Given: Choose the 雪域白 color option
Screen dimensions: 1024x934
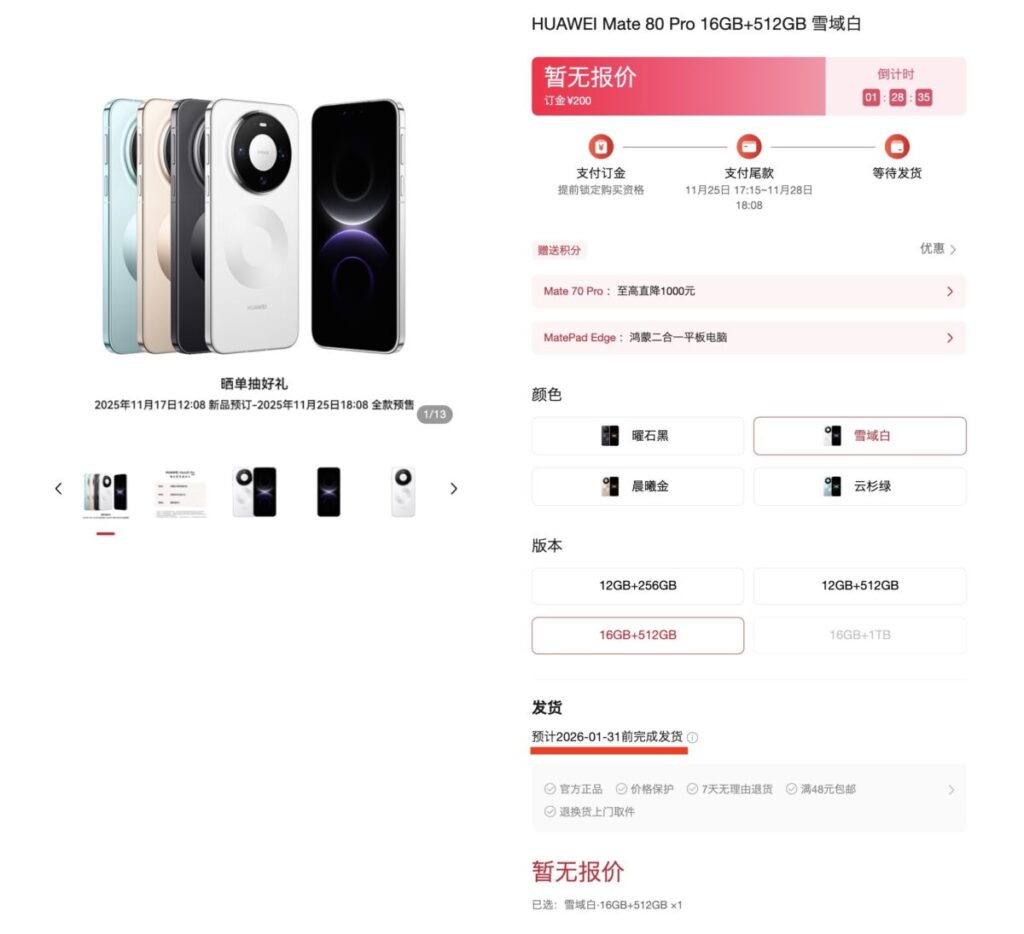Looking at the screenshot, I should [859, 436].
